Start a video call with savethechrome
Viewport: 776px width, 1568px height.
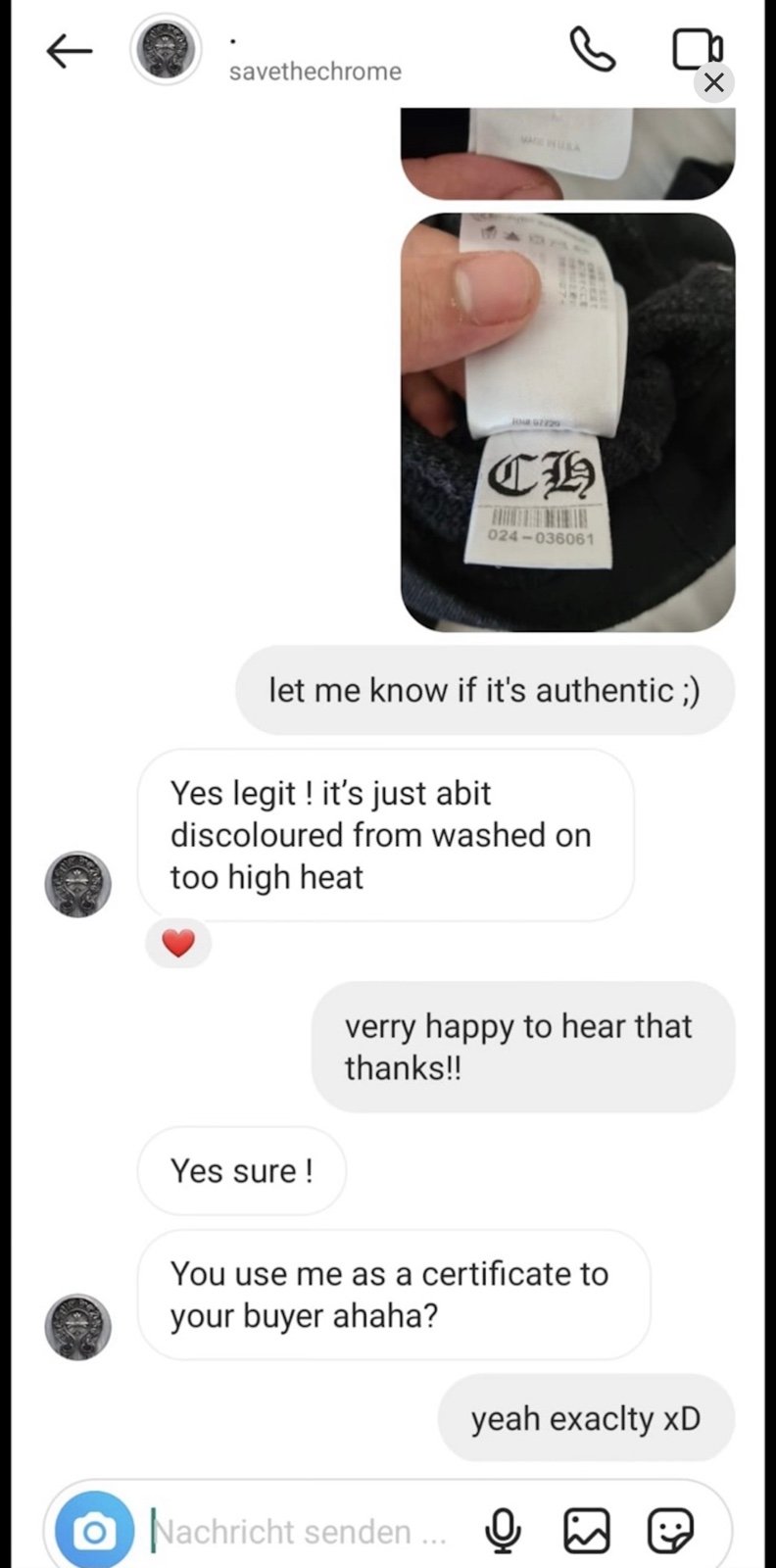[697, 49]
